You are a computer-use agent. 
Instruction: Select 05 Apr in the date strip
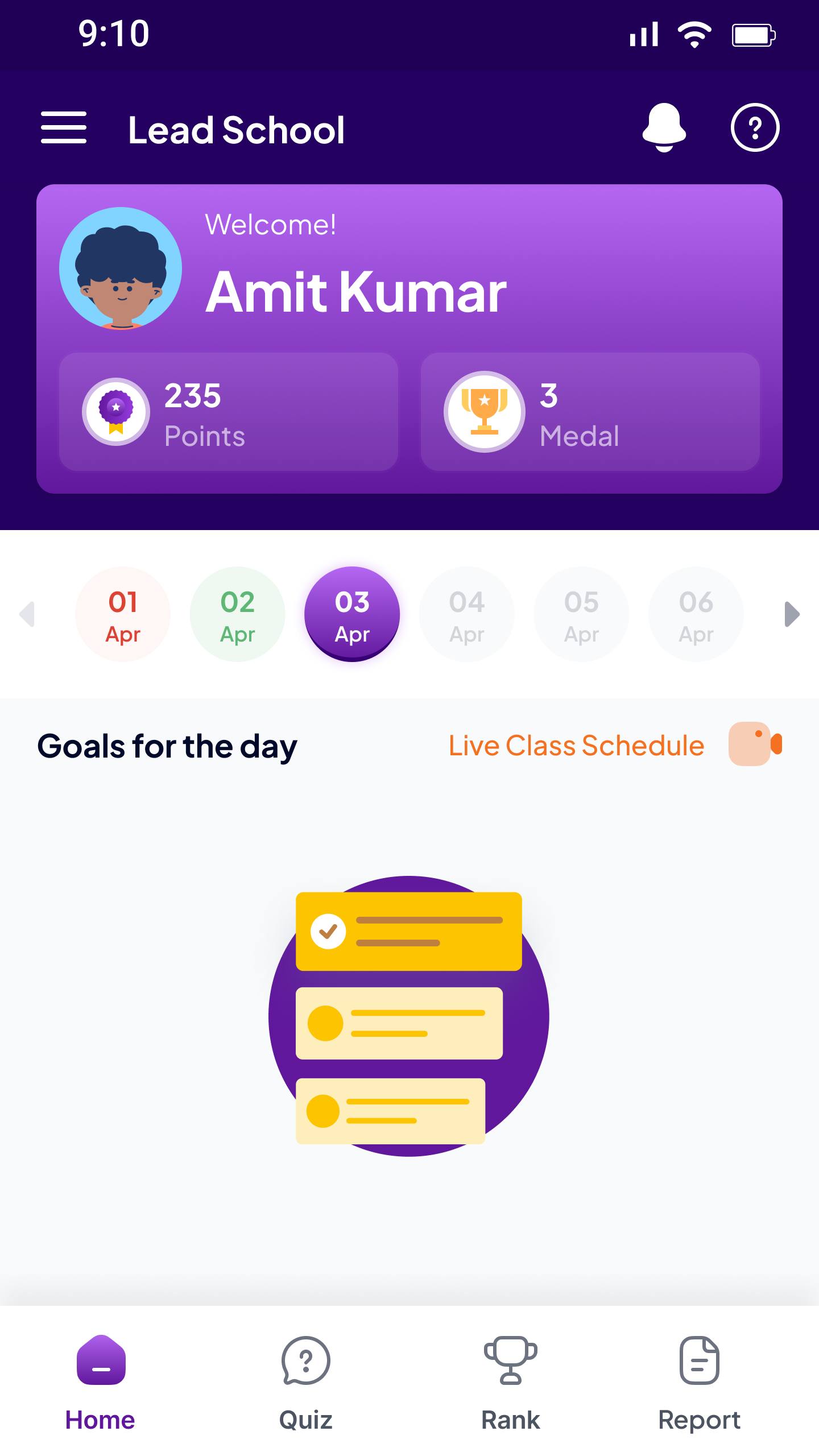point(581,614)
